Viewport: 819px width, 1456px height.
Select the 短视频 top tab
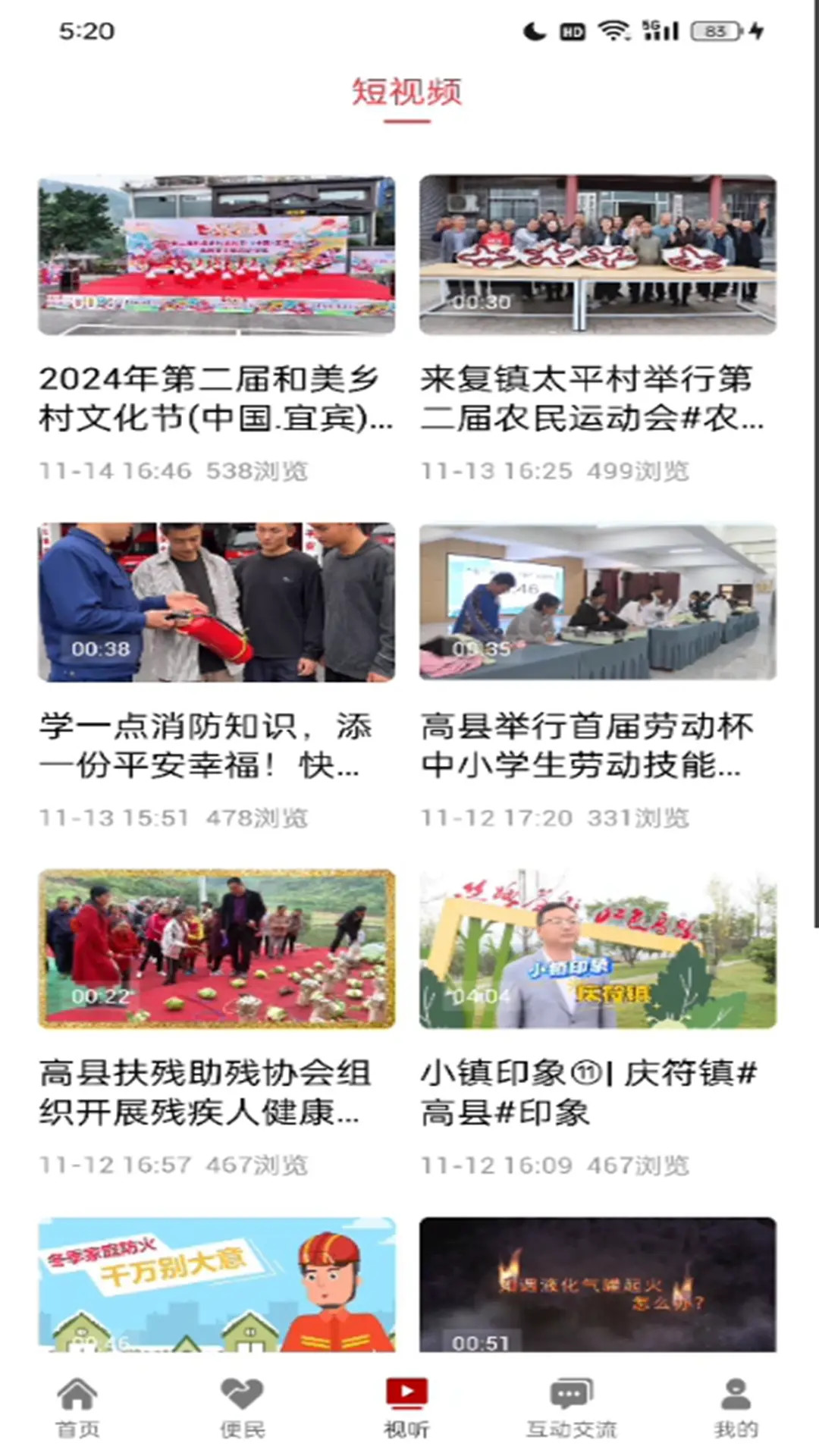pyautogui.click(x=407, y=93)
